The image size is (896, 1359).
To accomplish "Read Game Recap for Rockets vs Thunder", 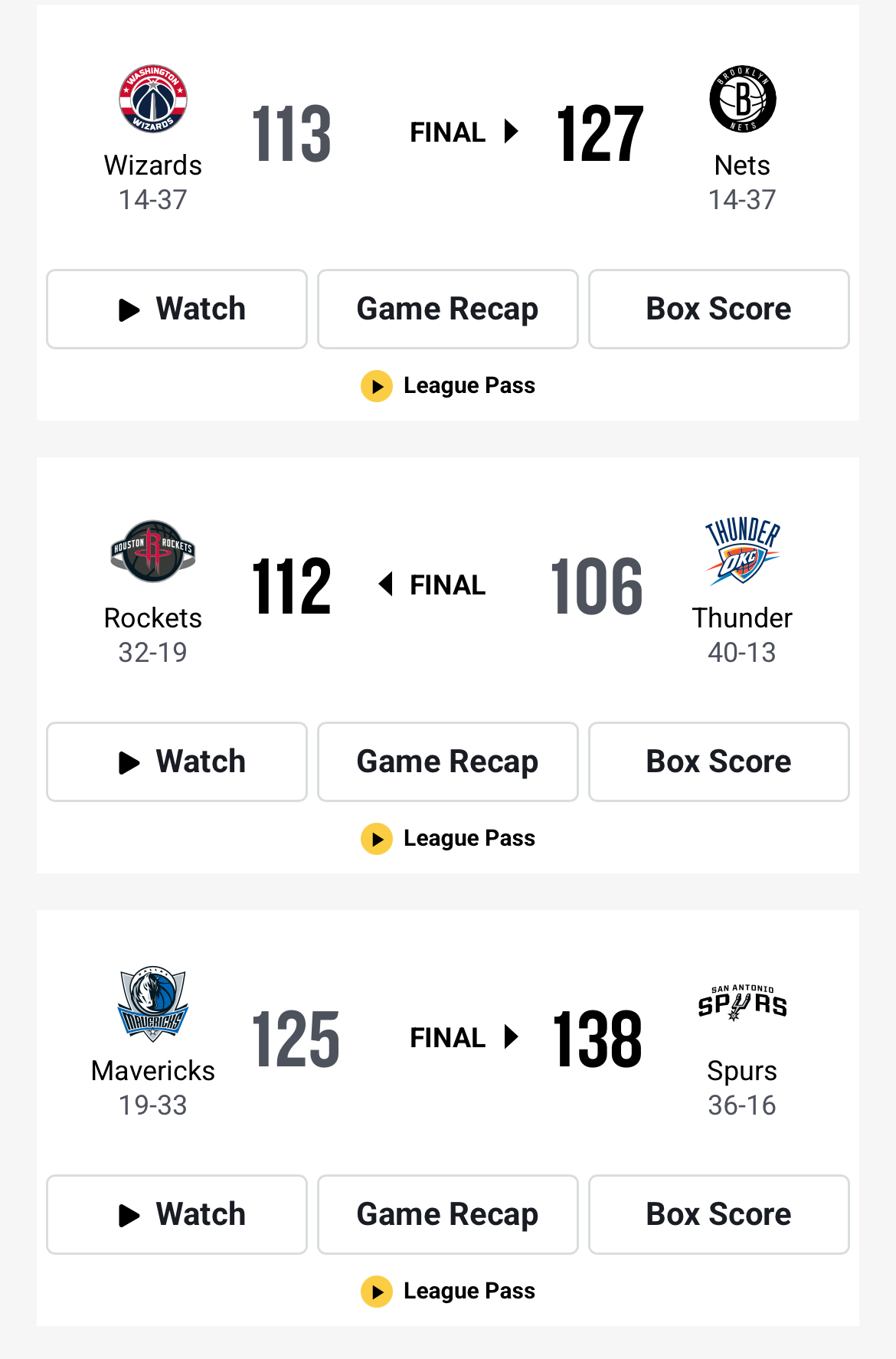I will click(447, 762).
